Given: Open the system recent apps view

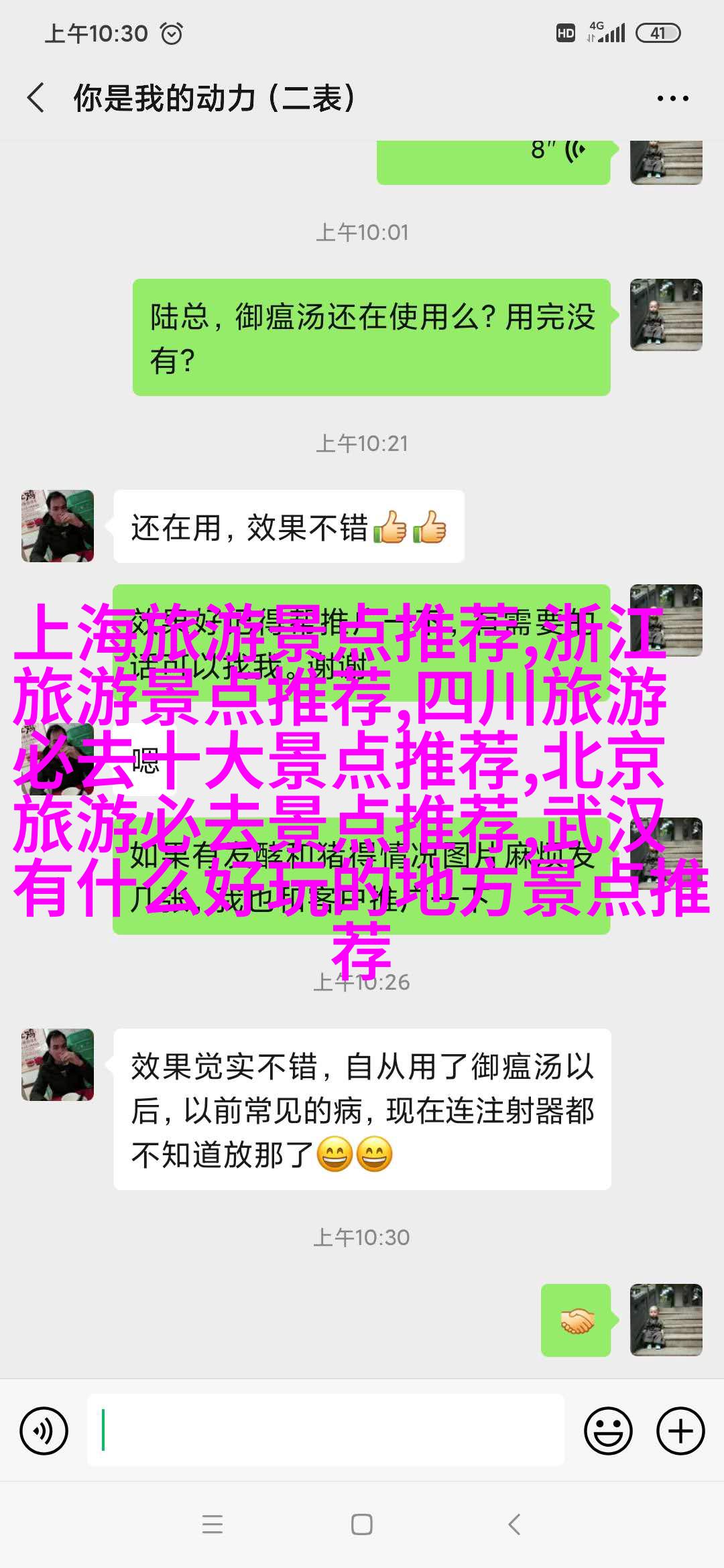Looking at the screenshot, I should coord(213,1524).
